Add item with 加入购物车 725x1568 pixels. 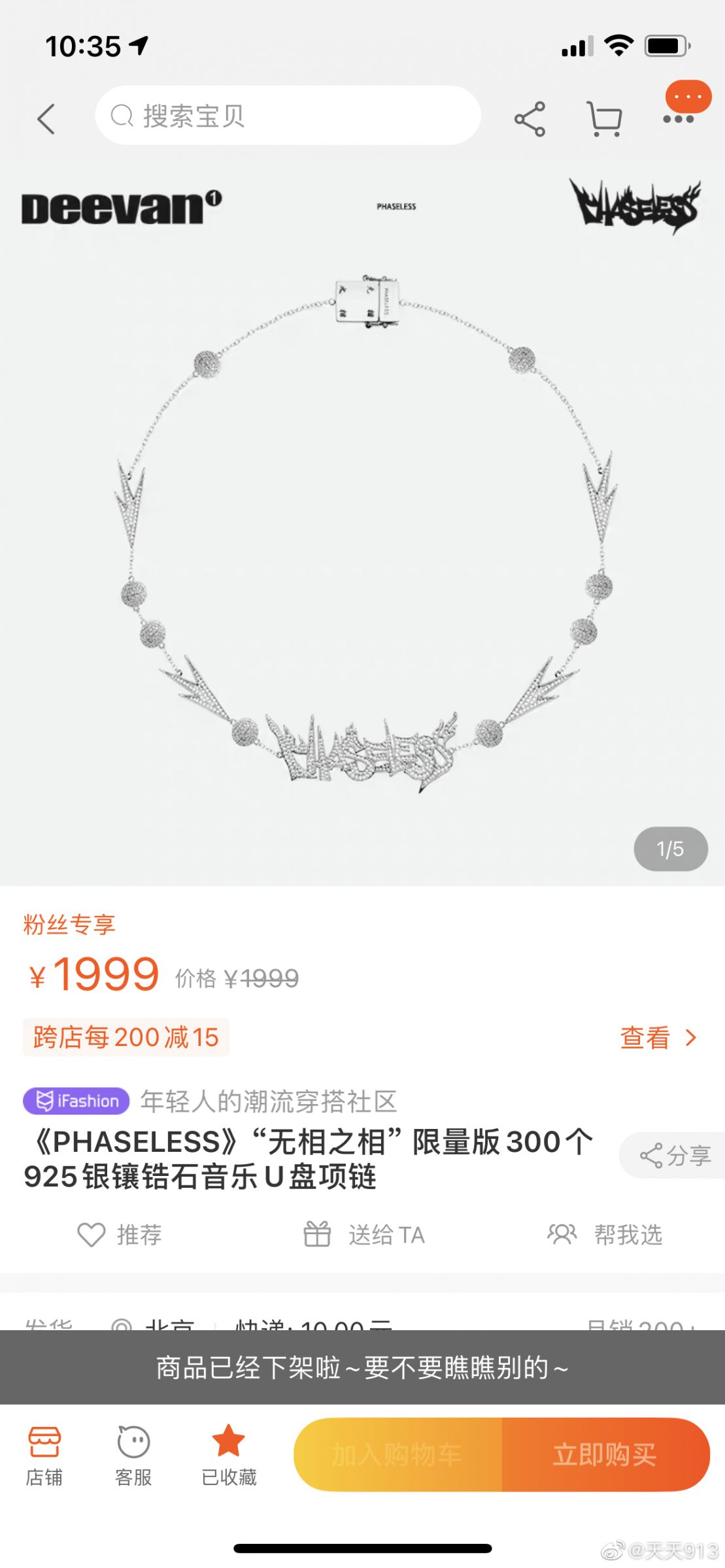pyautogui.click(x=397, y=1454)
